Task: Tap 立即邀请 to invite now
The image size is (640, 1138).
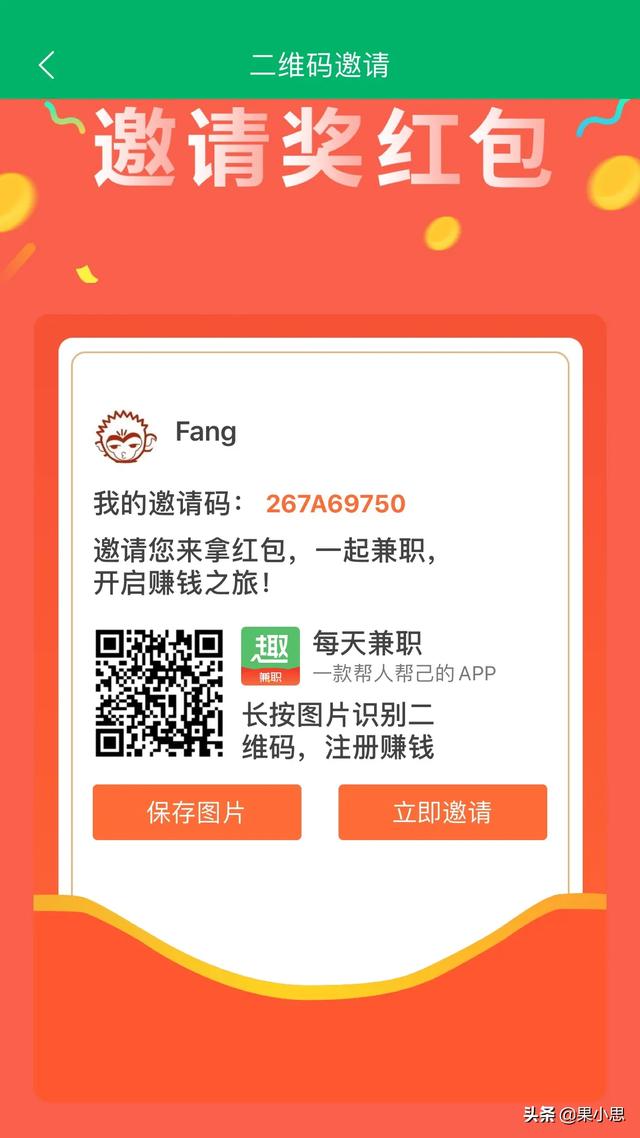Action: pos(442,812)
